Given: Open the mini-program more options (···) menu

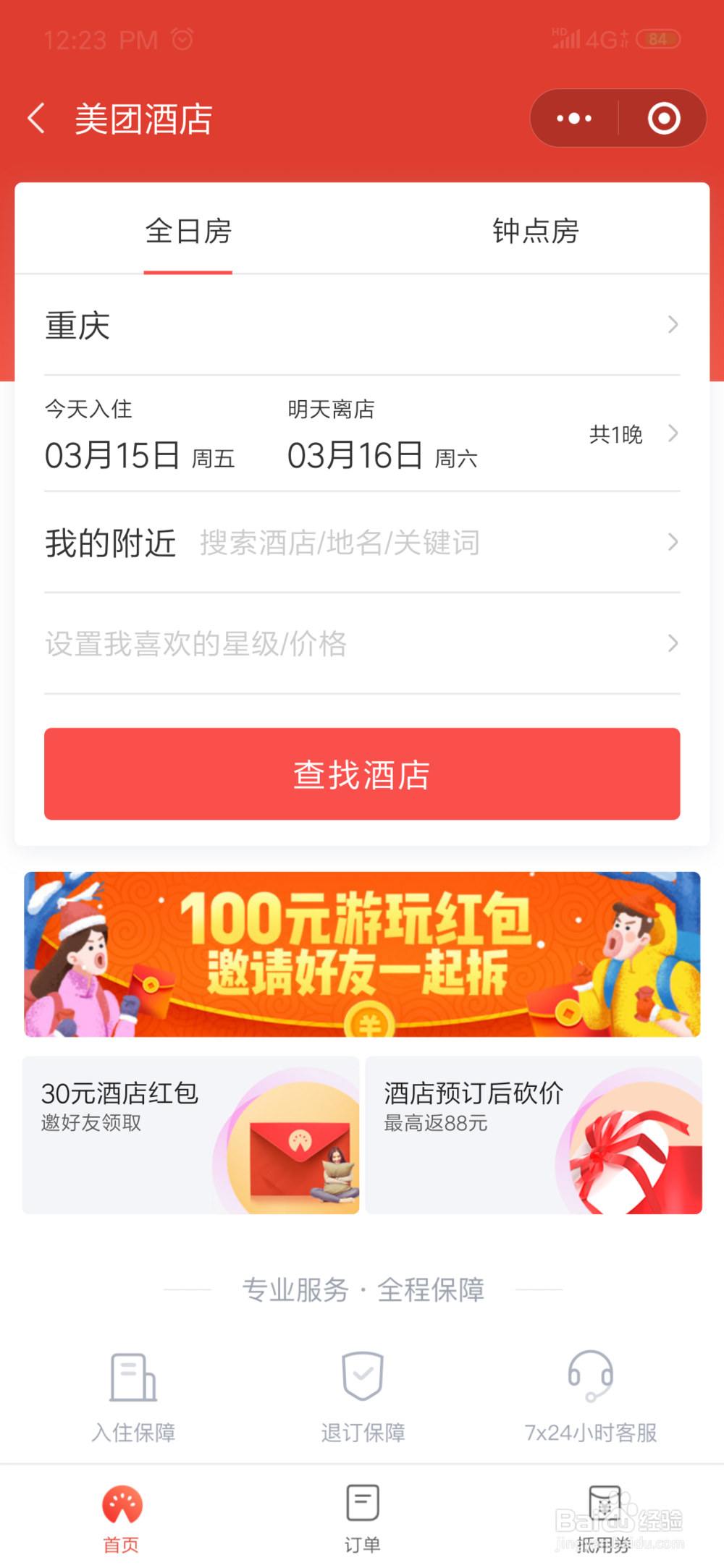Looking at the screenshot, I should tap(574, 118).
